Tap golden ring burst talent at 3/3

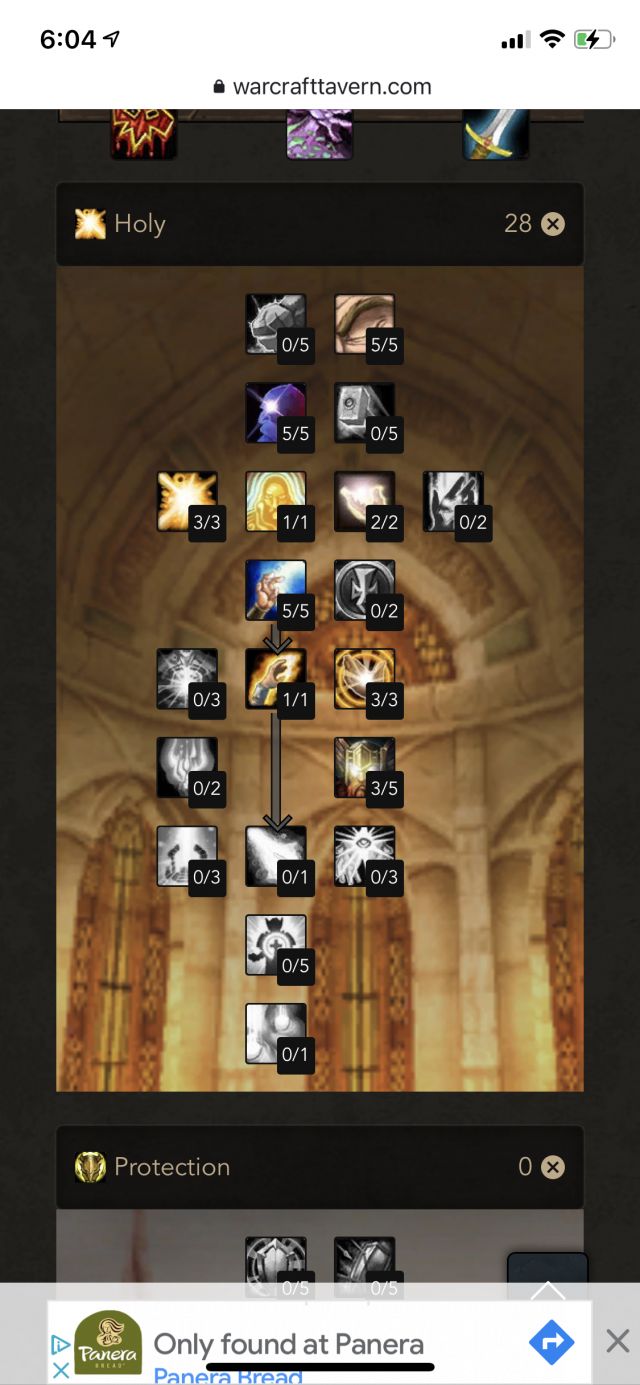coord(365,679)
